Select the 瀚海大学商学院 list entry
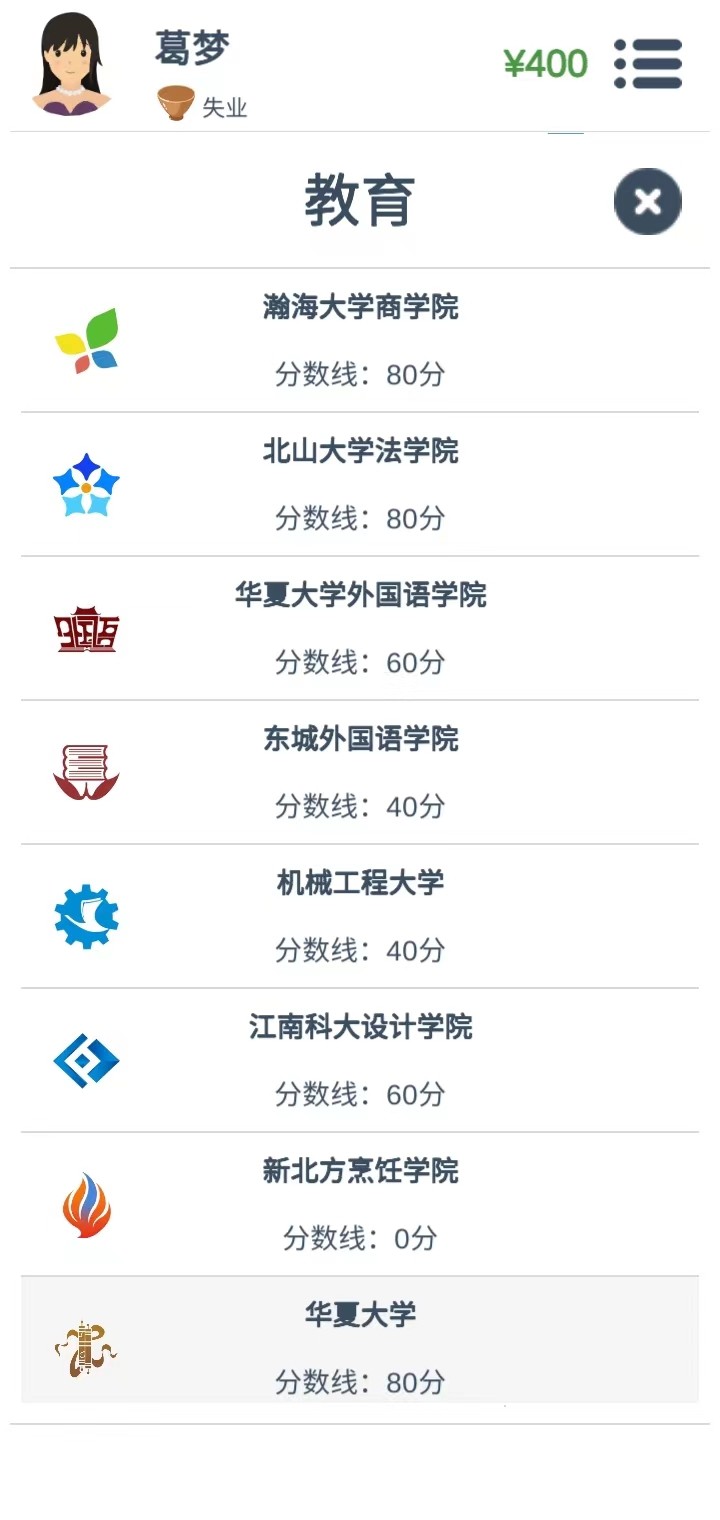 tap(360, 340)
